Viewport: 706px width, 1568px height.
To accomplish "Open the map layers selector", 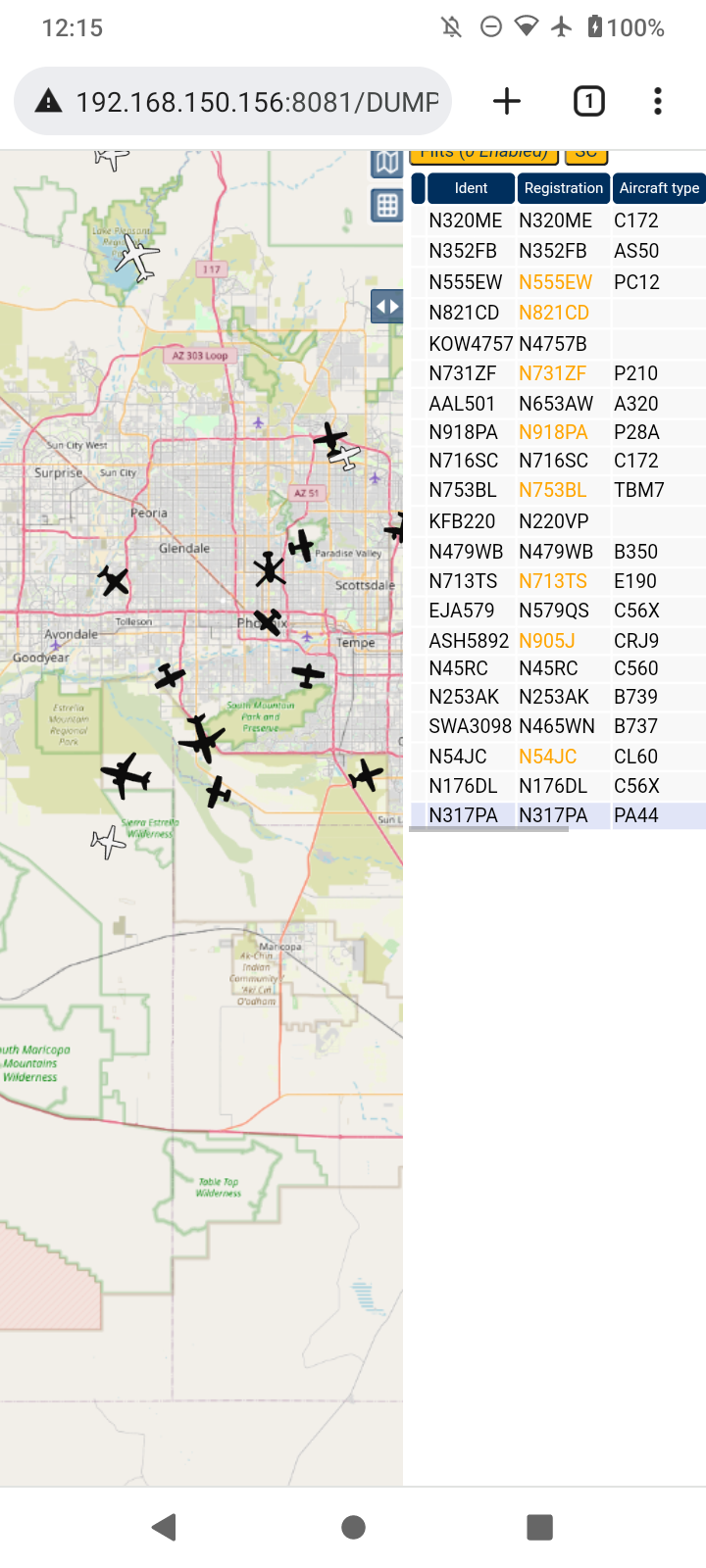I will pos(387,163).
